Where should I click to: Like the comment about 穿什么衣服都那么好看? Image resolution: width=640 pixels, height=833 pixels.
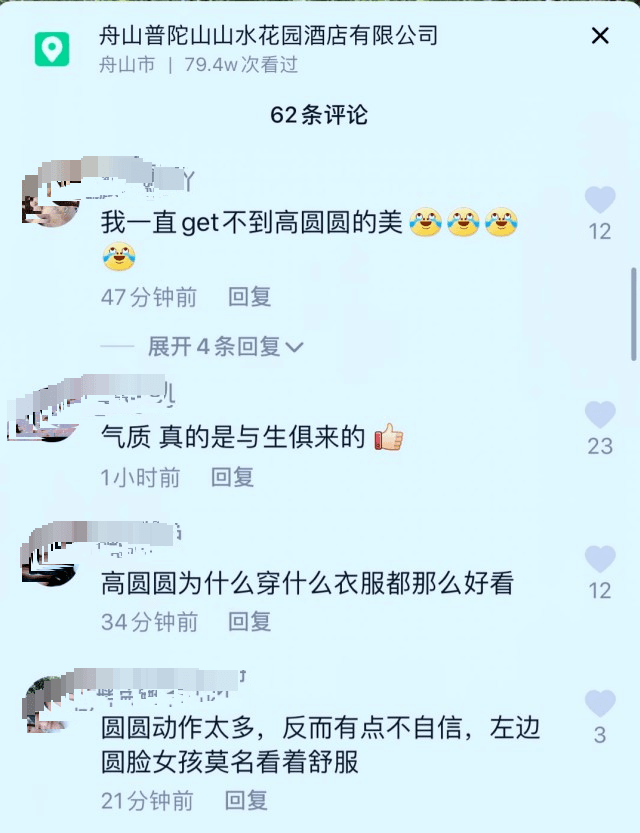[600, 559]
